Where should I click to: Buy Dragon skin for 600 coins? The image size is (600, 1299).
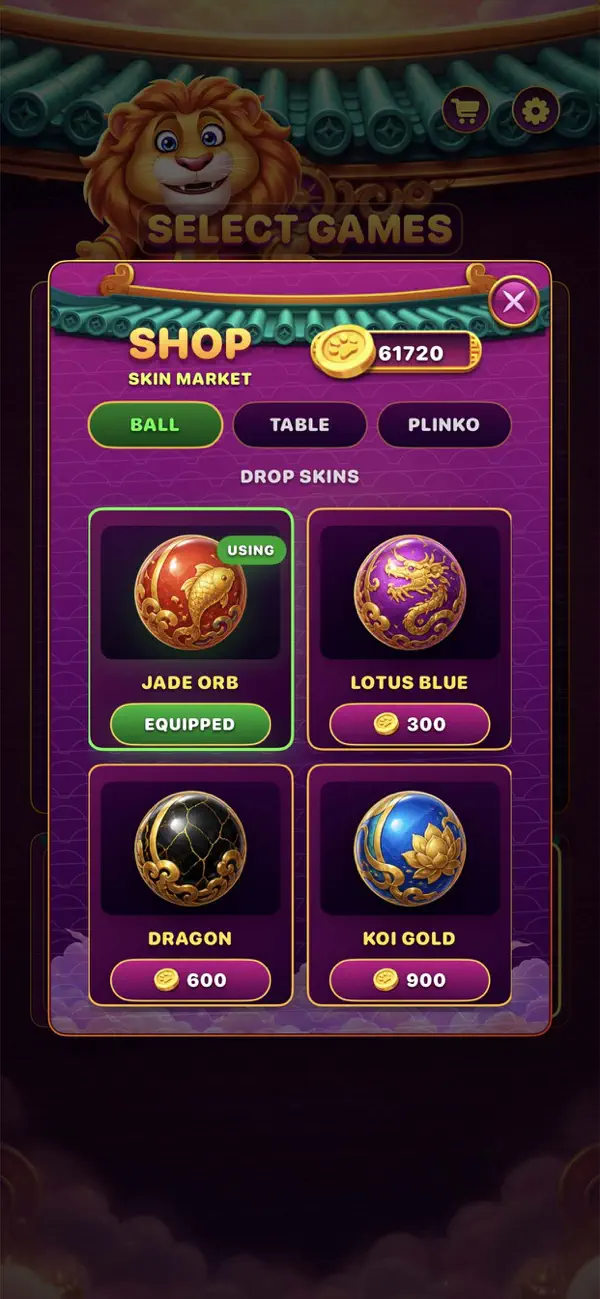click(x=190, y=980)
